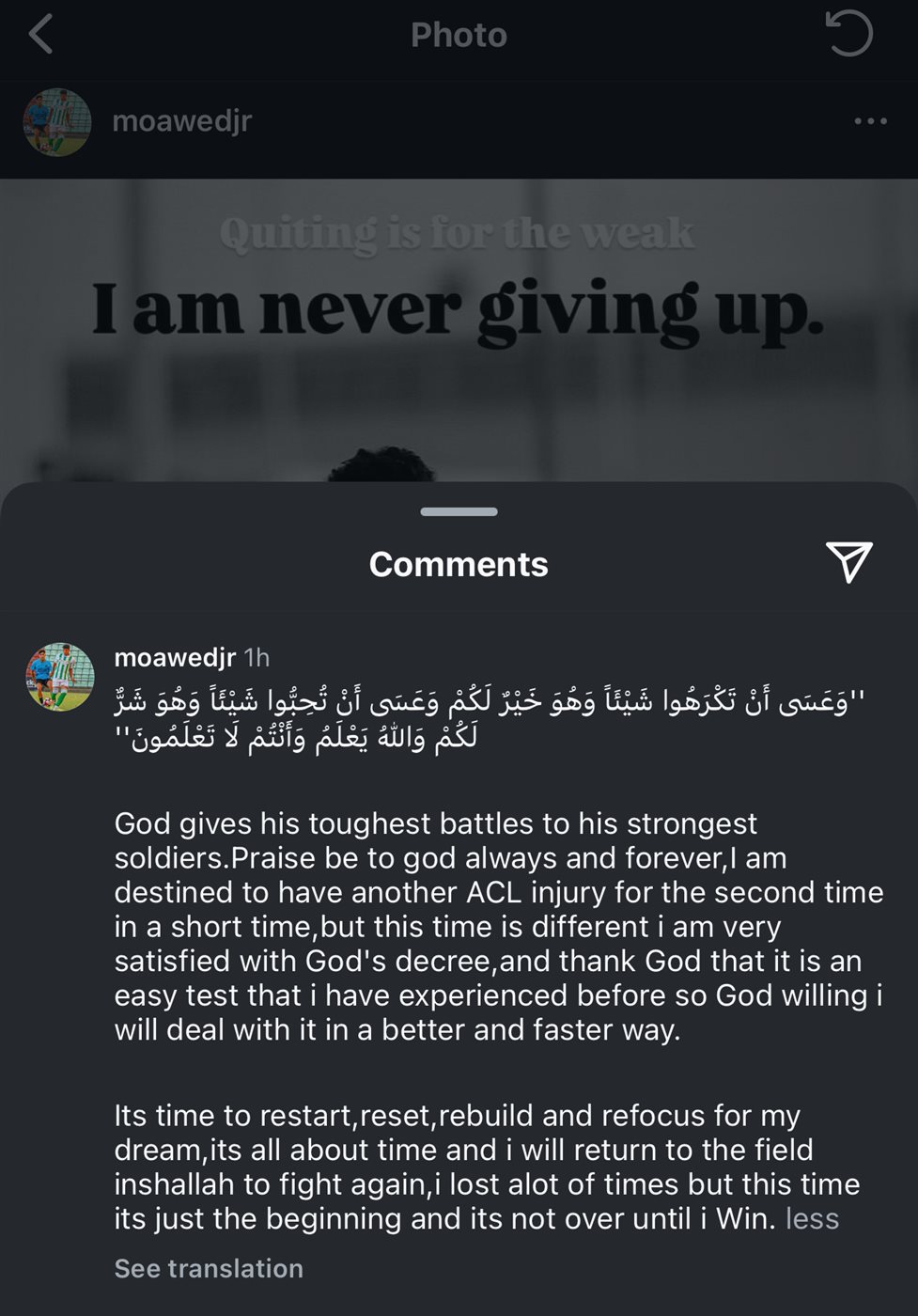Tap moawedjr username in comment

[175, 657]
